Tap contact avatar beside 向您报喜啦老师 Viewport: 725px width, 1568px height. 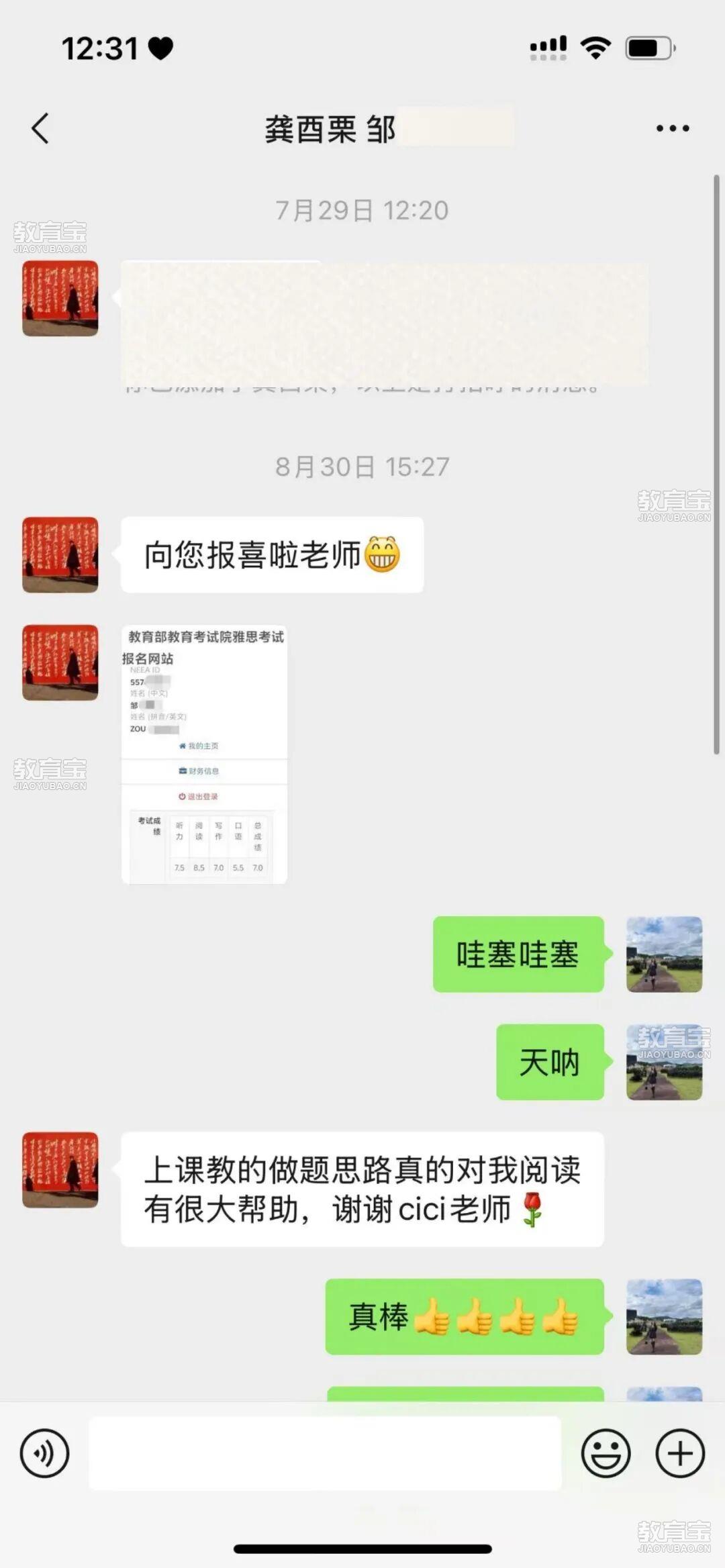(x=60, y=554)
